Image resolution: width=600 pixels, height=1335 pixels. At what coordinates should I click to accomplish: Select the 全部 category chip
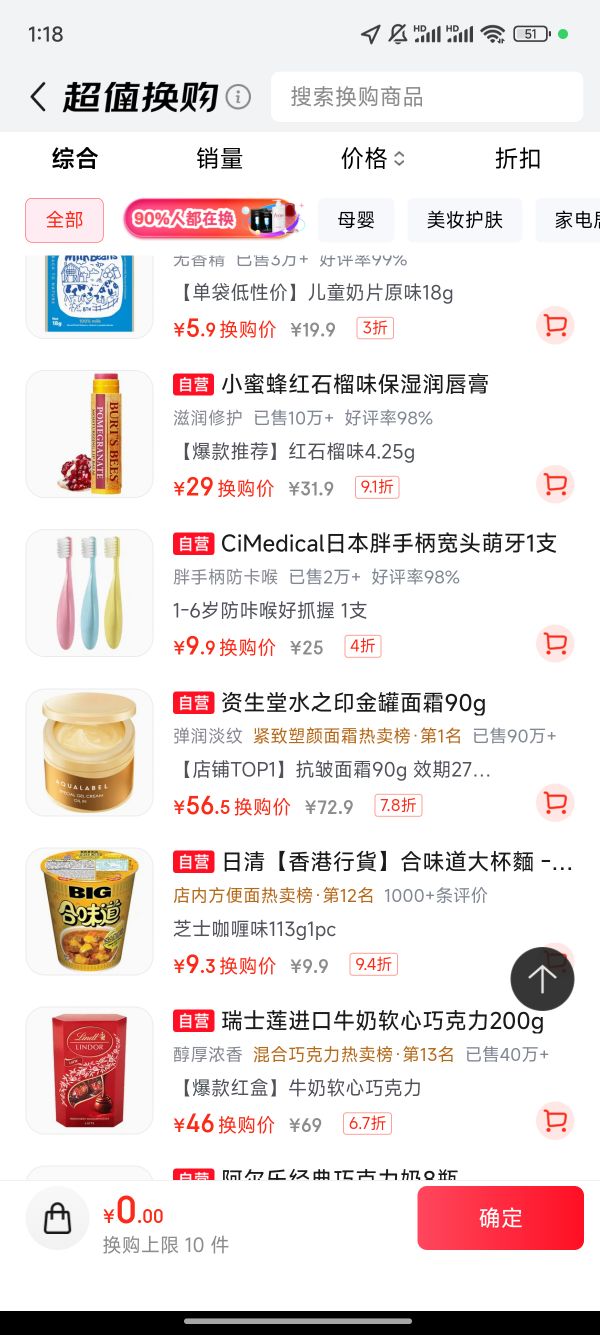64,220
